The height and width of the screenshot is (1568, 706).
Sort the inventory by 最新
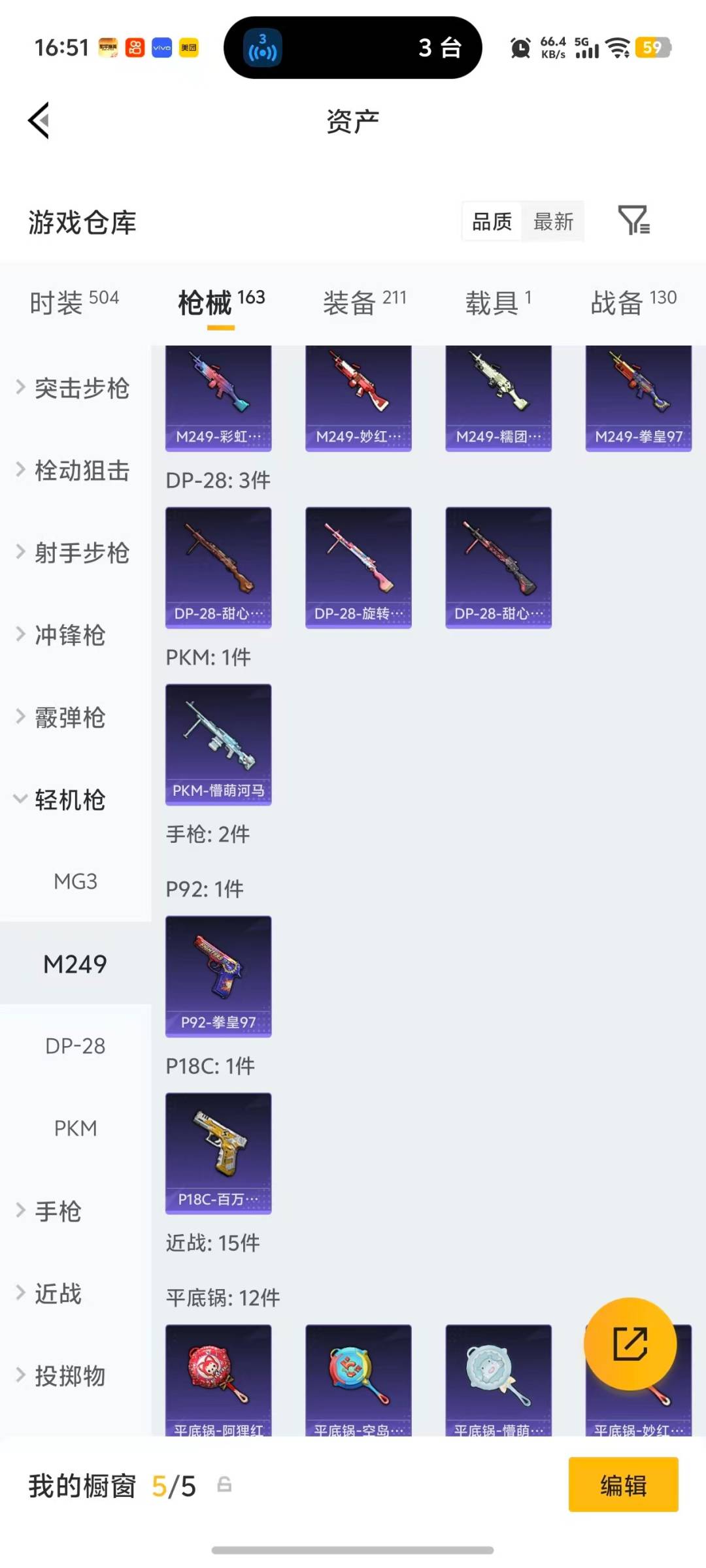click(x=552, y=221)
